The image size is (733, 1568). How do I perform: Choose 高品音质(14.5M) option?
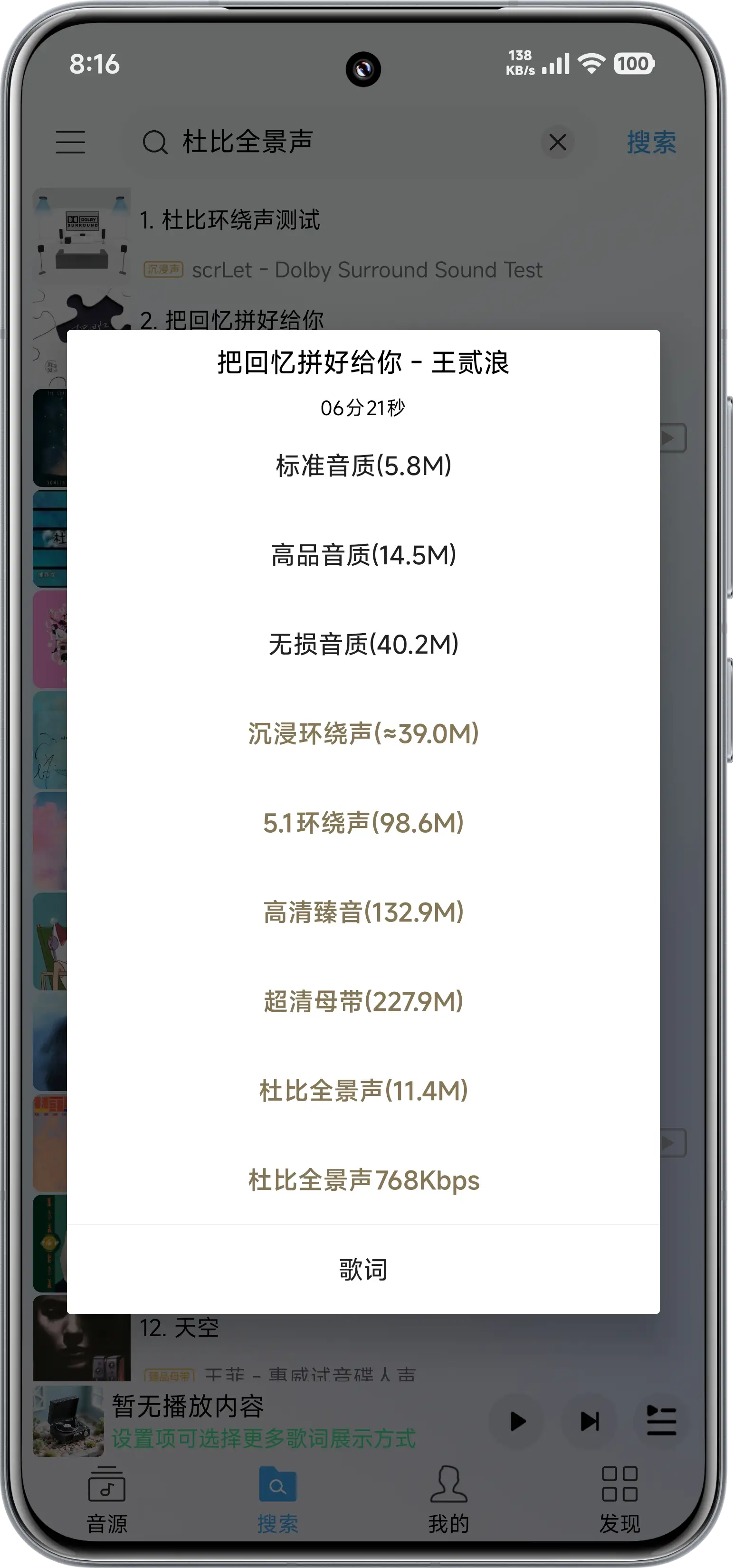[363, 555]
